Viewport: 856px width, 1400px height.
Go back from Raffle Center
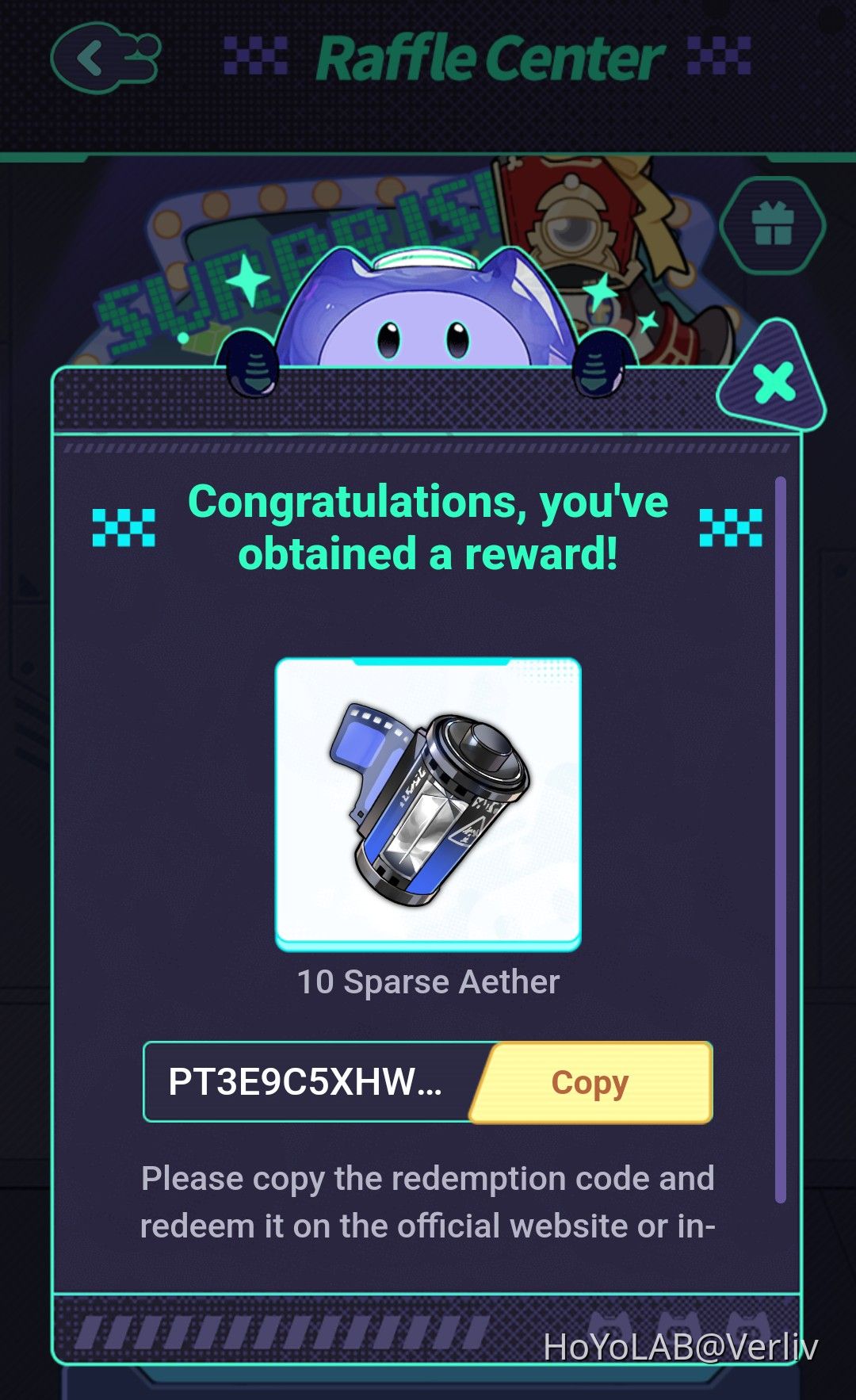coord(104,58)
